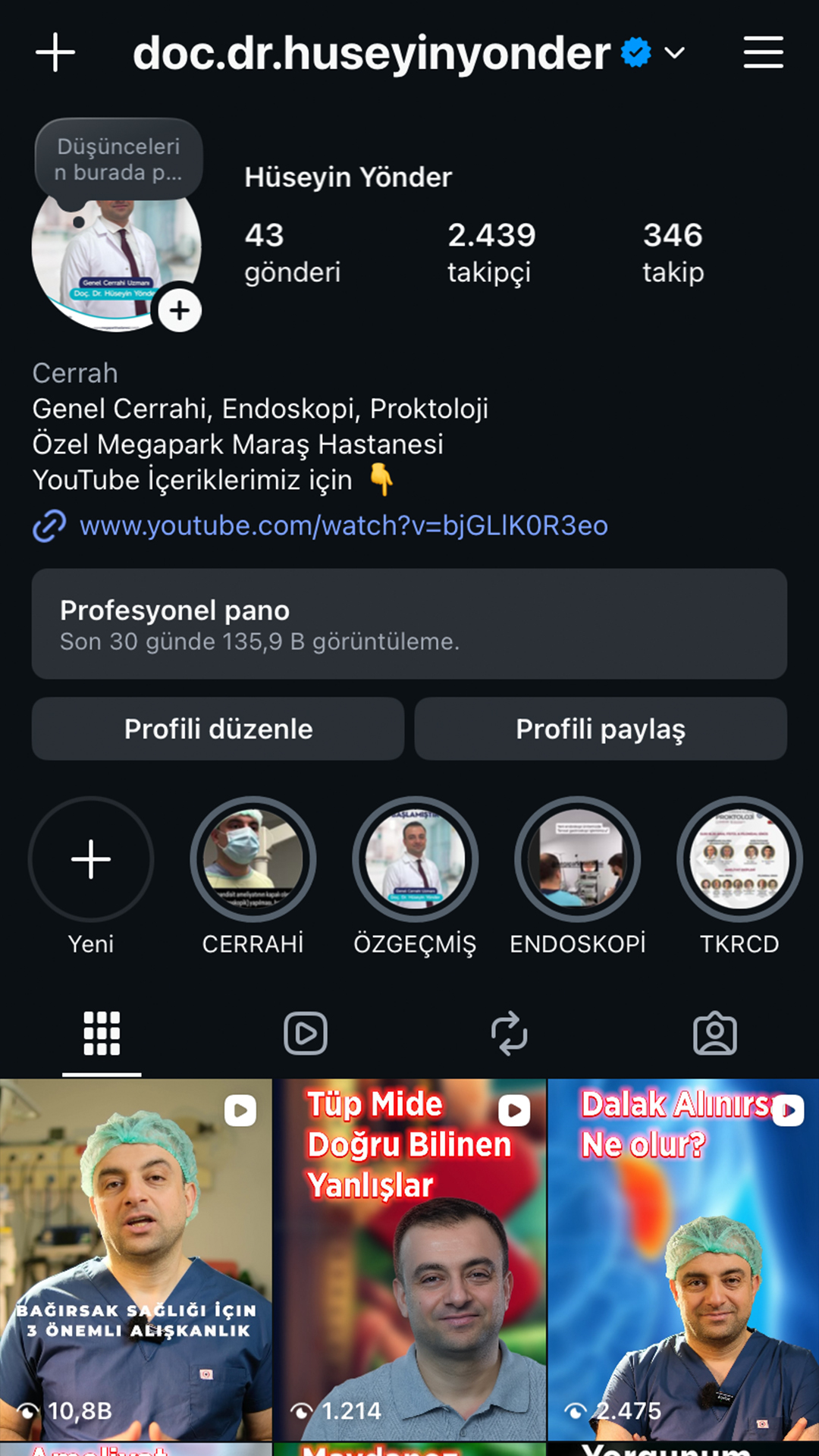Open the reposts tab icon
Screen dimensions: 819x1456
pyautogui.click(x=510, y=1031)
